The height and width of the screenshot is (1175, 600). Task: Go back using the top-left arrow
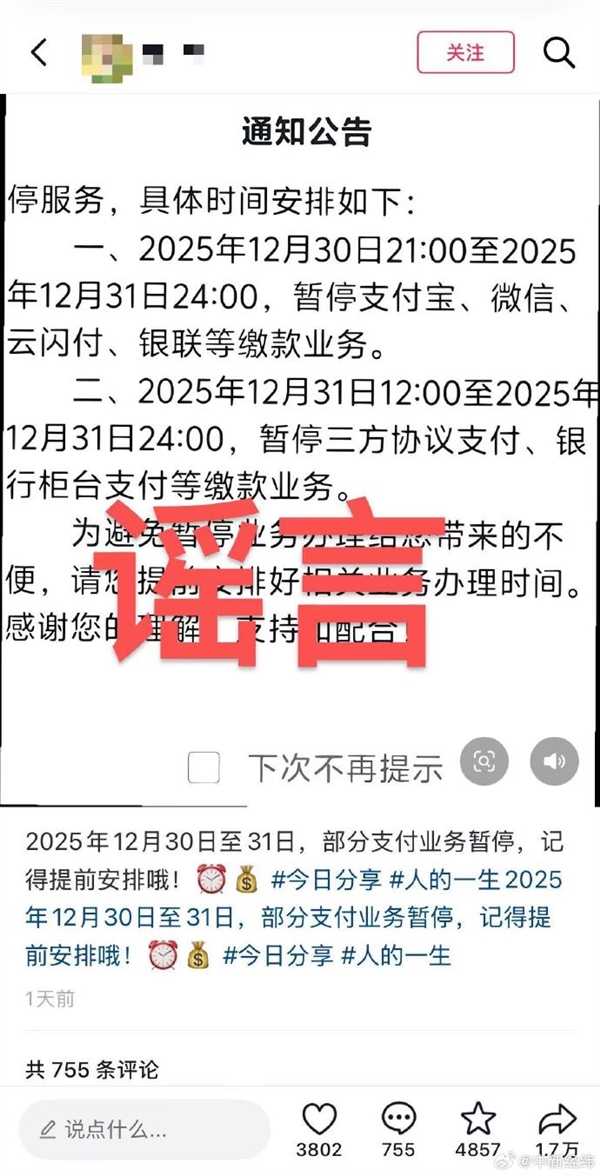40,53
